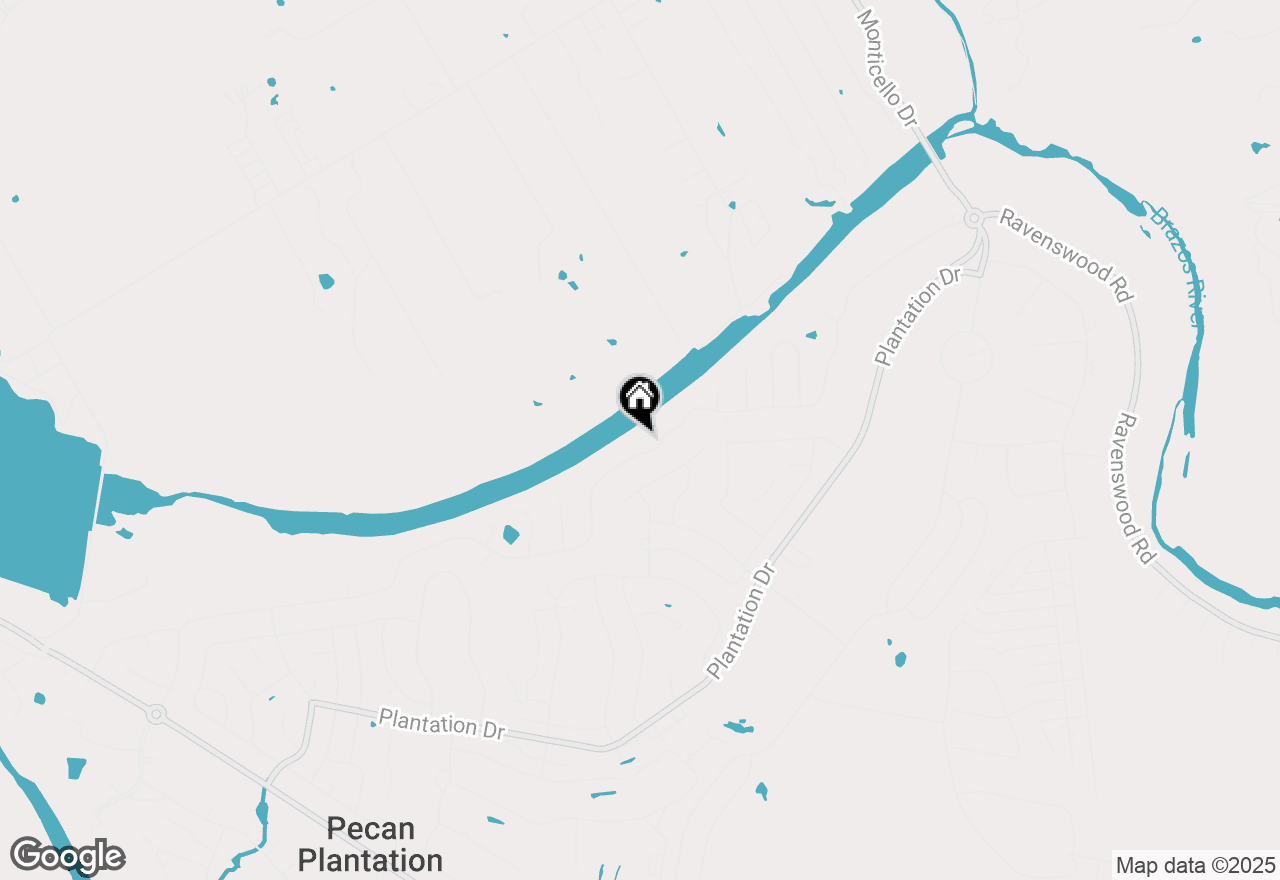
Task: Tap the home marker on the map
Action: (639, 399)
